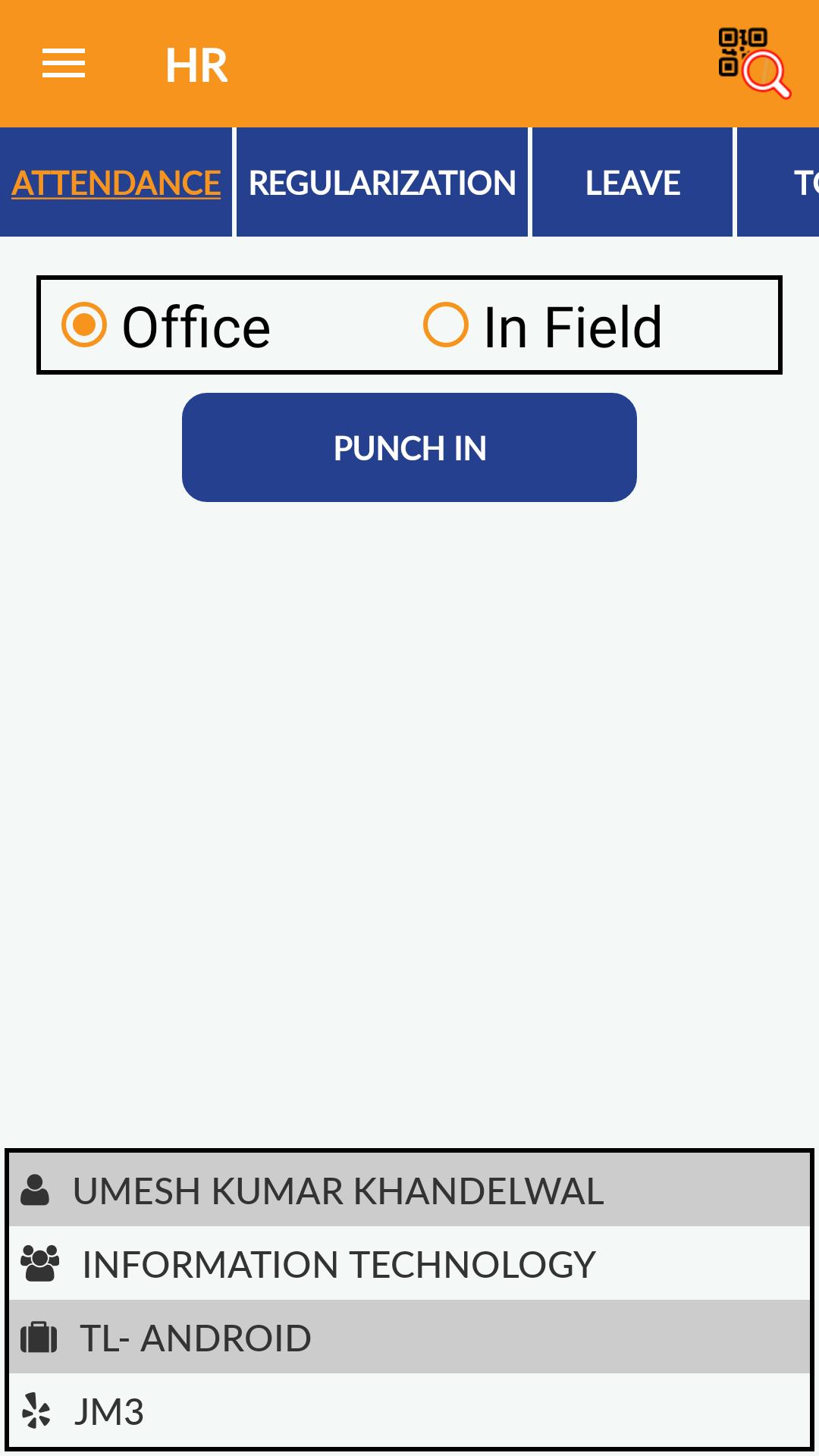This screenshot has height=1456, width=819.
Task: Open the QR code scanner
Action: (x=754, y=64)
